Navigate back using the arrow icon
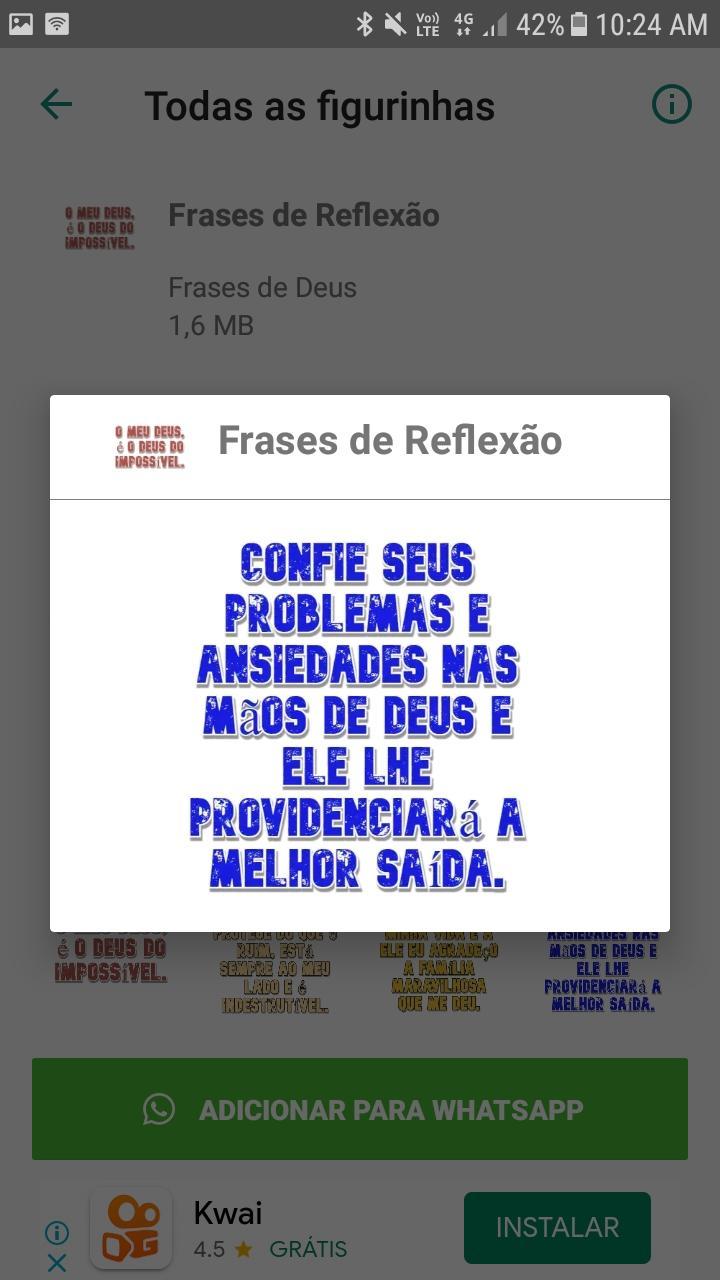The width and height of the screenshot is (720, 1280). click(x=56, y=104)
